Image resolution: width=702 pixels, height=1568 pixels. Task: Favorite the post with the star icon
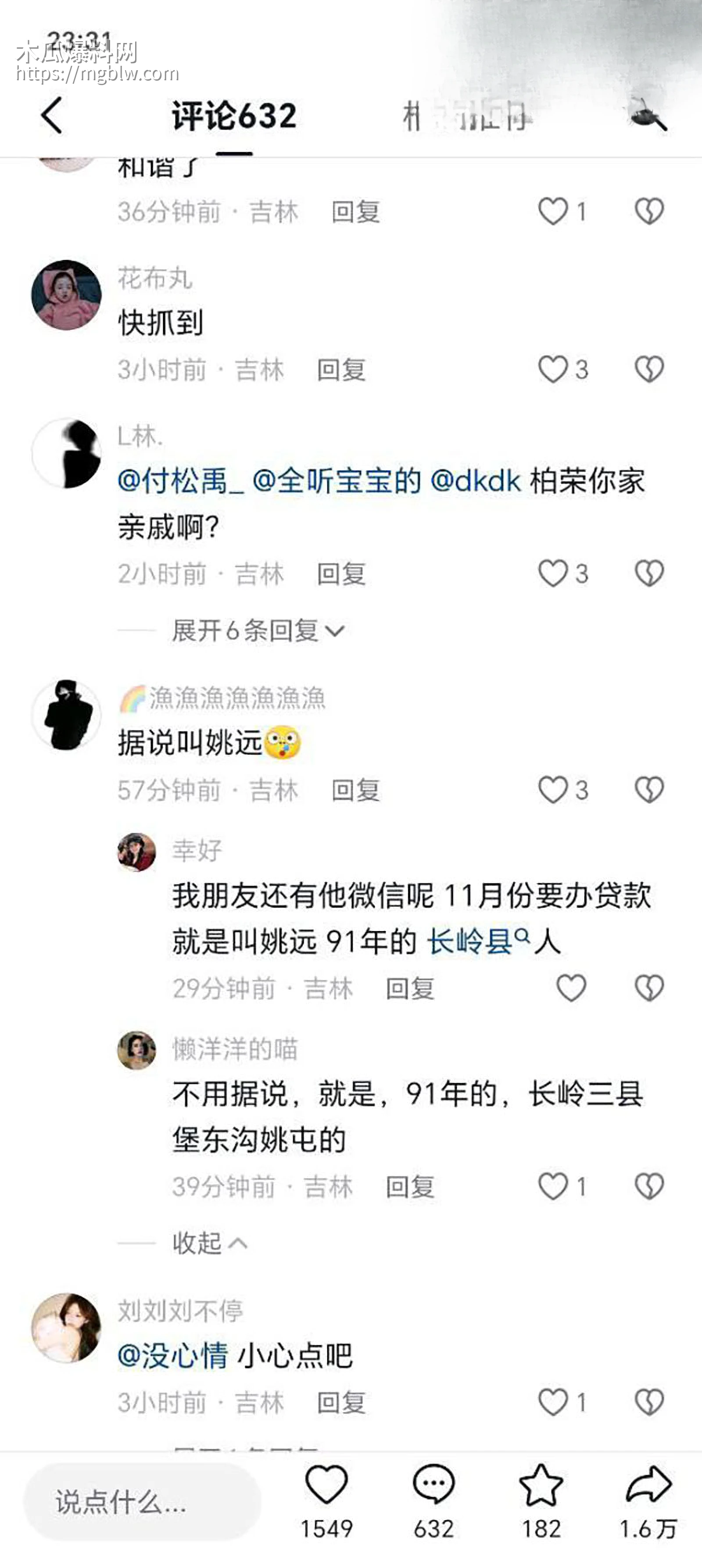(541, 1485)
